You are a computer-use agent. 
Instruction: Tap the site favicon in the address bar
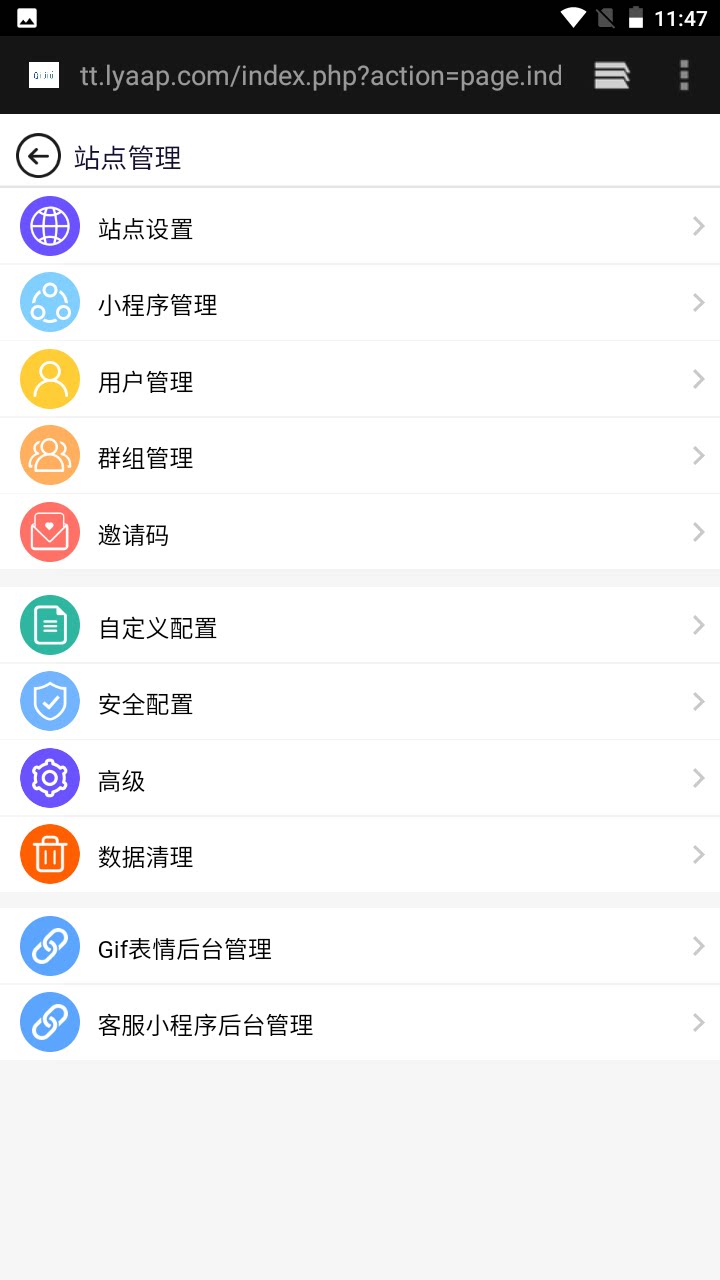[42, 75]
